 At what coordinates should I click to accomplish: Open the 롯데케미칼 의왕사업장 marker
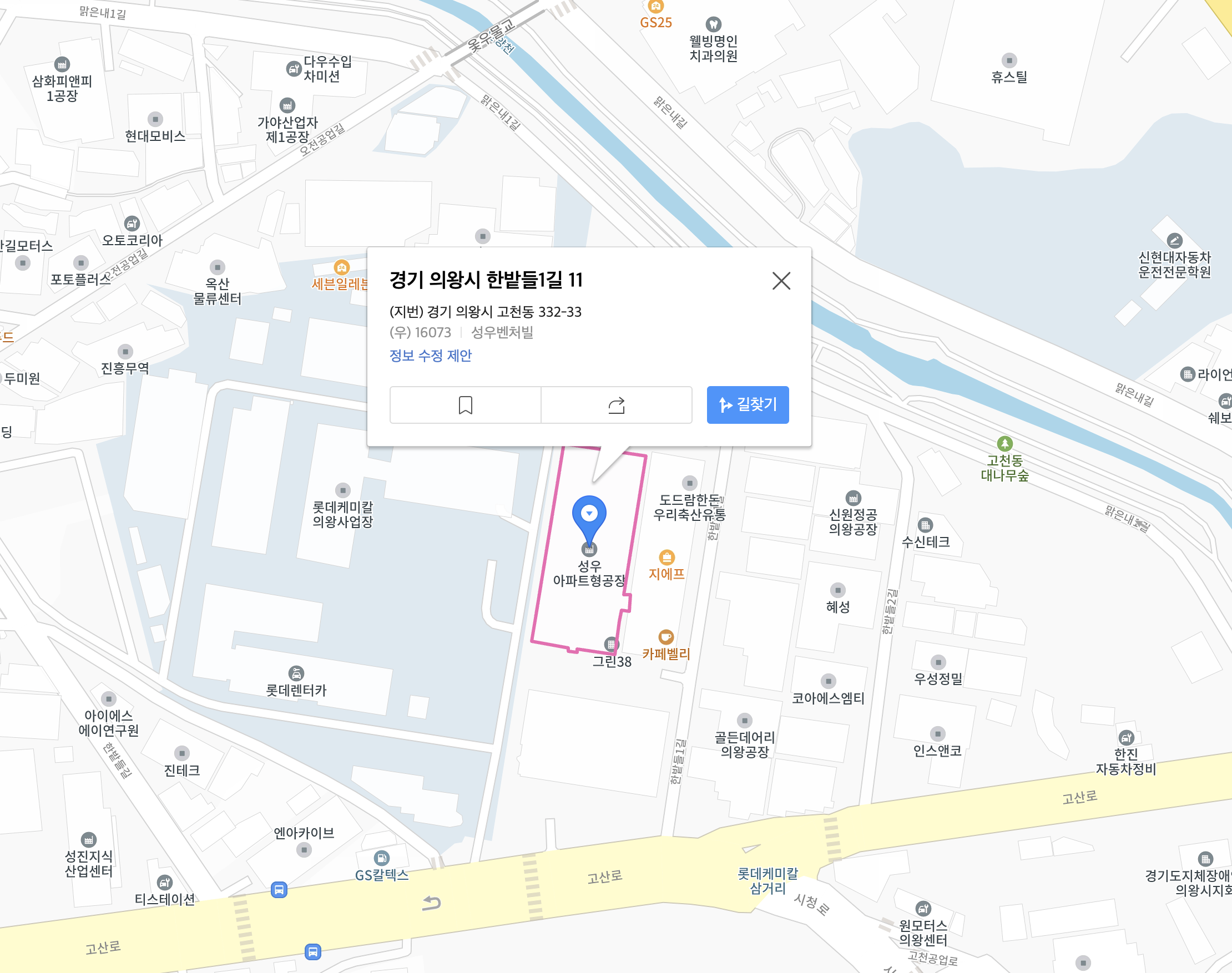[342, 490]
